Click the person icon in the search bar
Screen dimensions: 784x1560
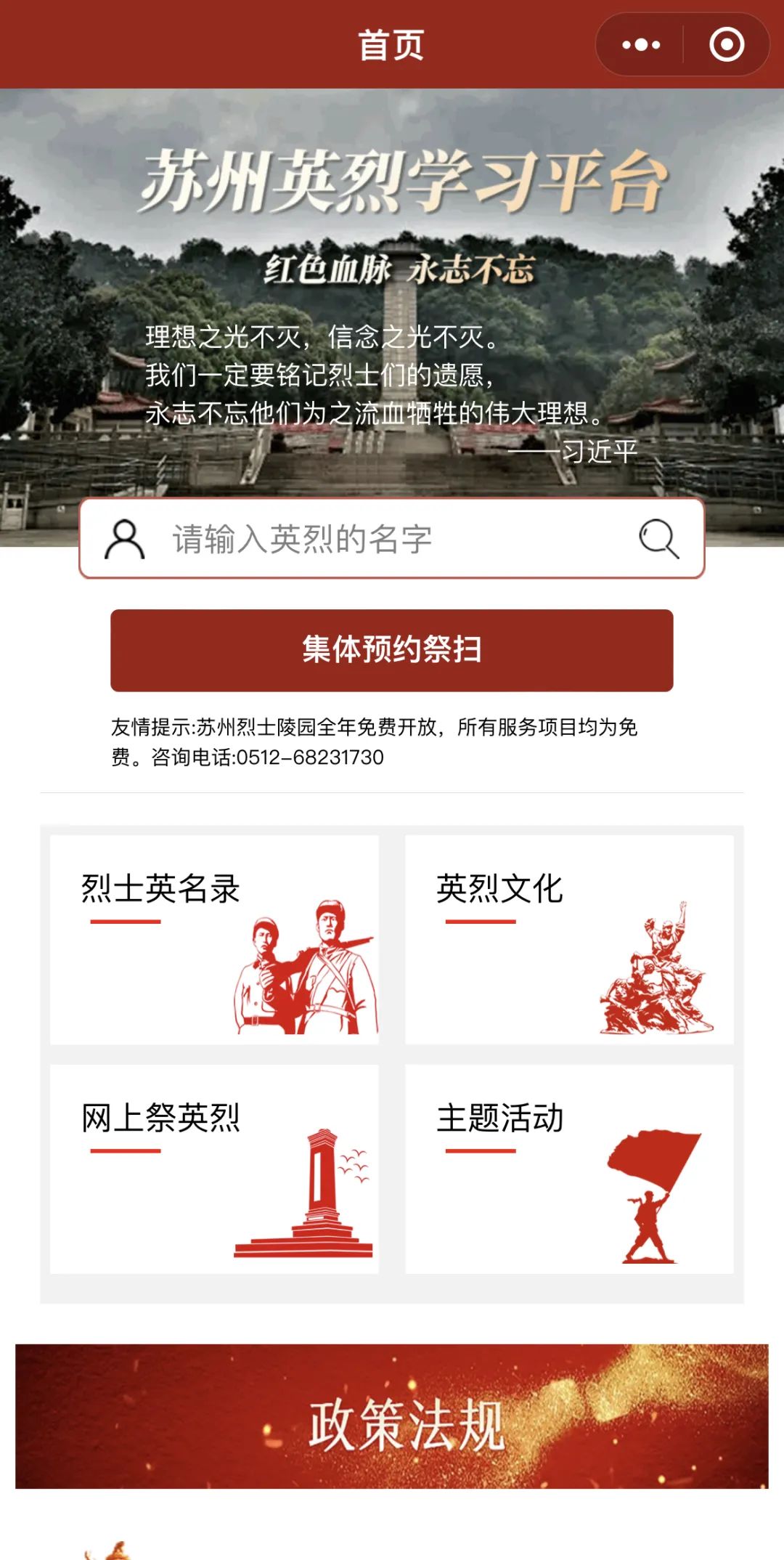click(x=125, y=539)
